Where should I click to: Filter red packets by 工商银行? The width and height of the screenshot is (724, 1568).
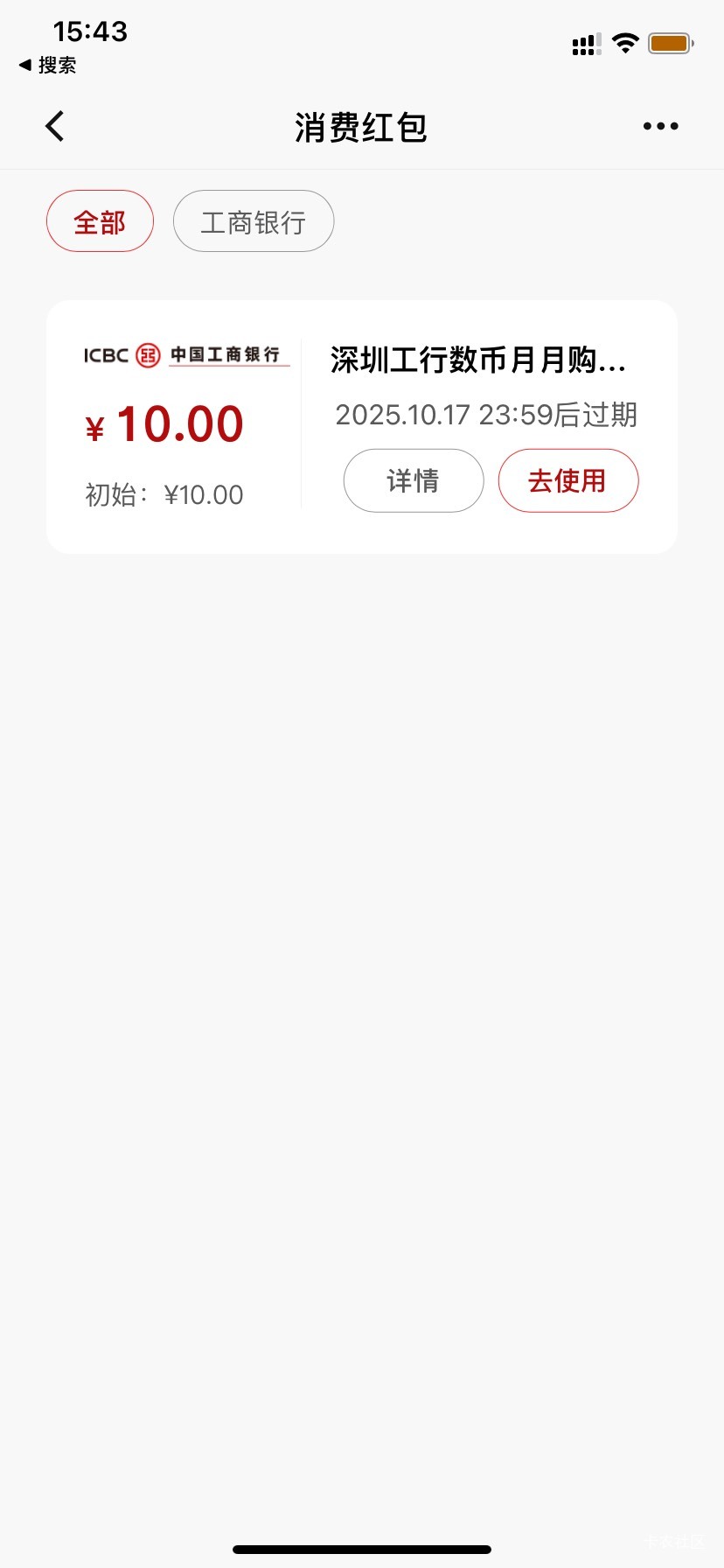pyautogui.click(x=254, y=221)
